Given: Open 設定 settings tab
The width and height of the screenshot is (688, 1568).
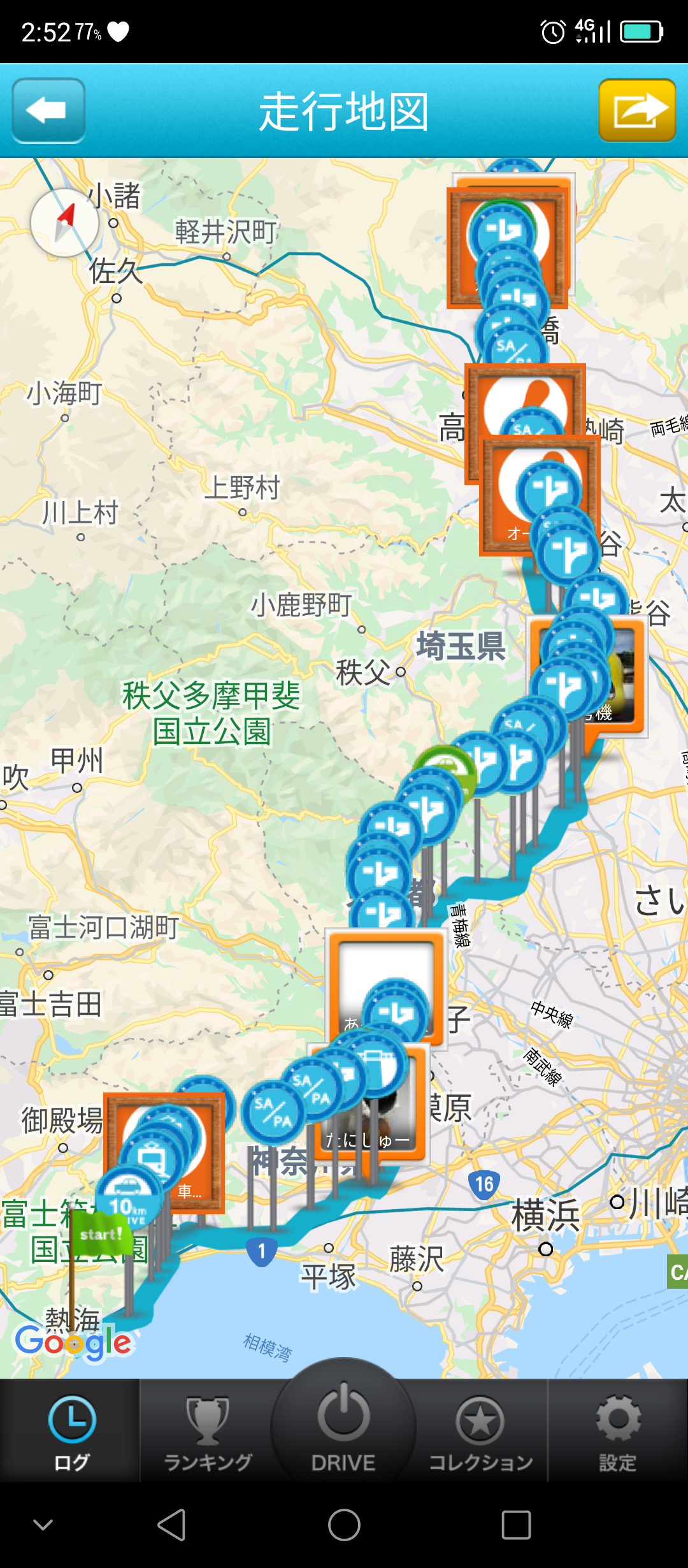Looking at the screenshot, I should [x=617, y=1430].
